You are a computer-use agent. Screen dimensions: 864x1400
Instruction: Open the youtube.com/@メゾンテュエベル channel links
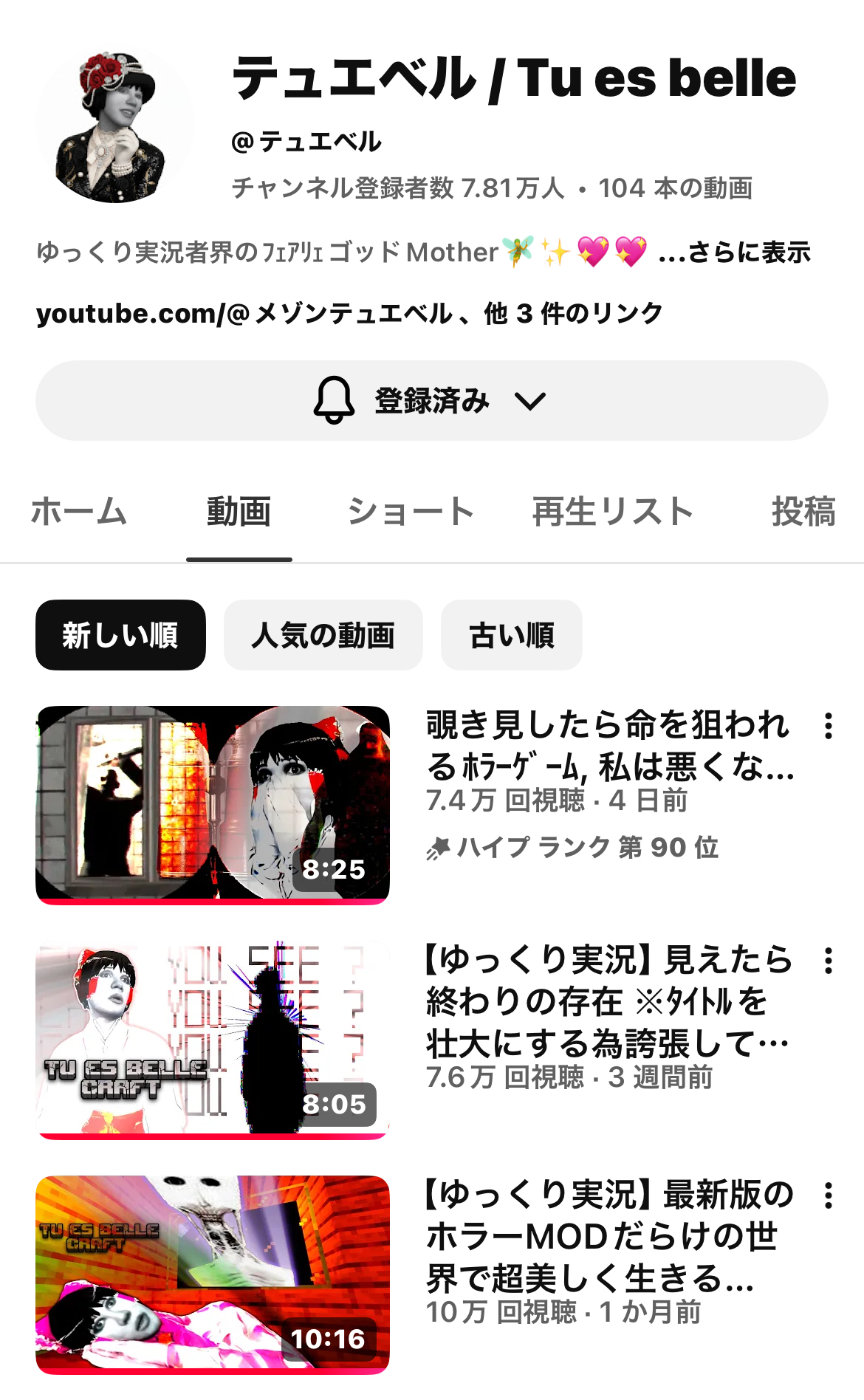pos(349,314)
